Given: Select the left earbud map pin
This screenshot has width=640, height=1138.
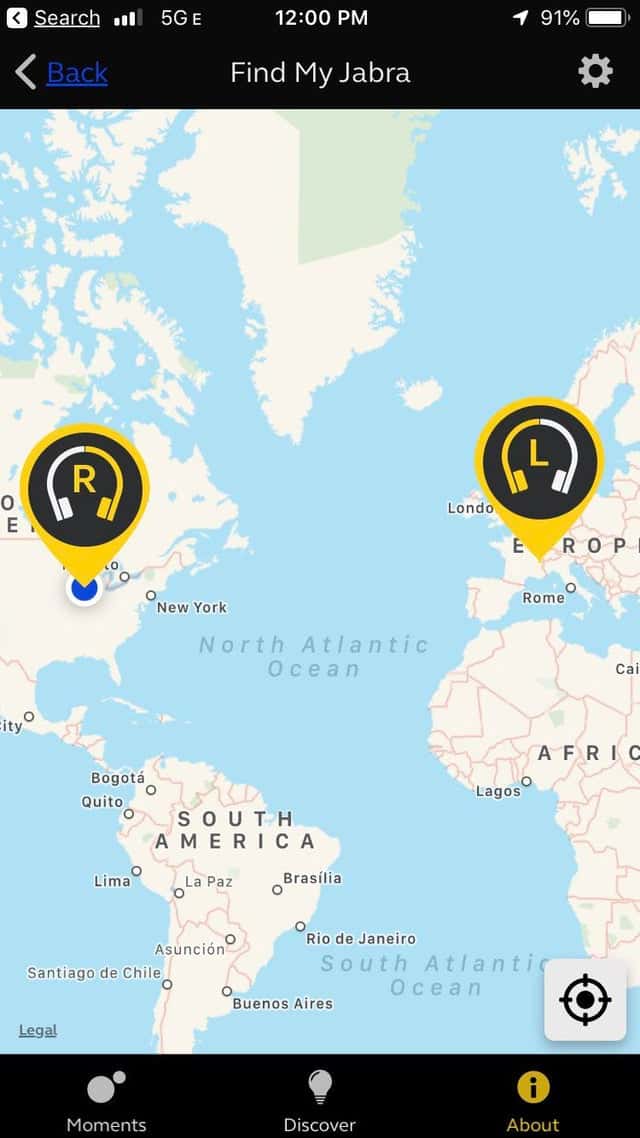Looking at the screenshot, I should coord(539,464).
